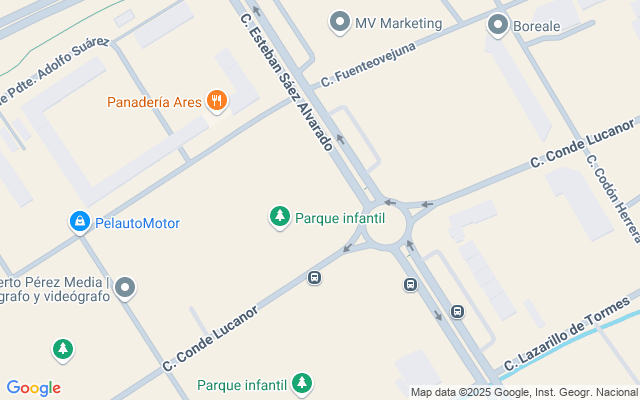The image size is (640, 400).
Task: Open the photographer and videographer business pin
Action: click(x=124, y=289)
